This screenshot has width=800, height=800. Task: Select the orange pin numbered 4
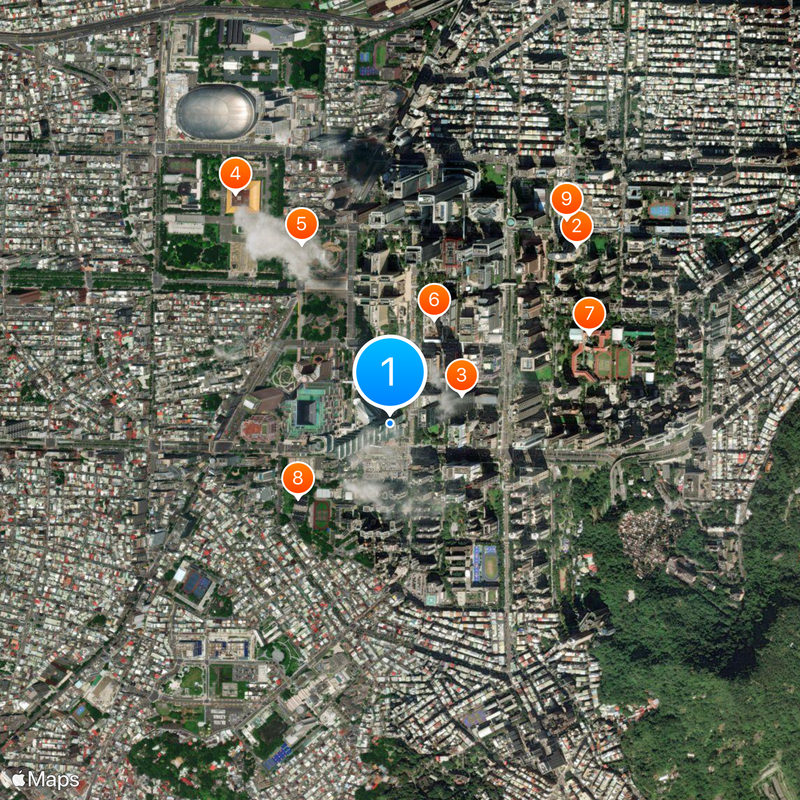(x=235, y=176)
